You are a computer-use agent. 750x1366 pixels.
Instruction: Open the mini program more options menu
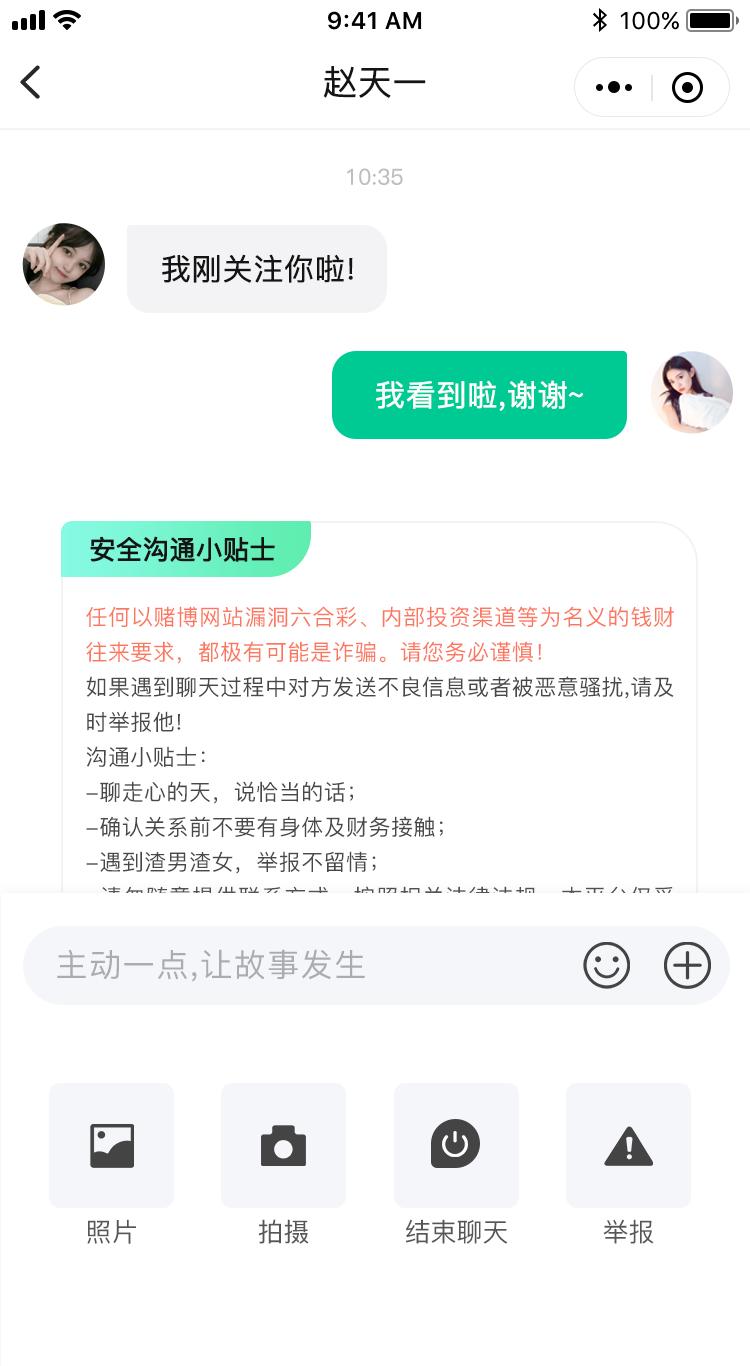[x=614, y=88]
